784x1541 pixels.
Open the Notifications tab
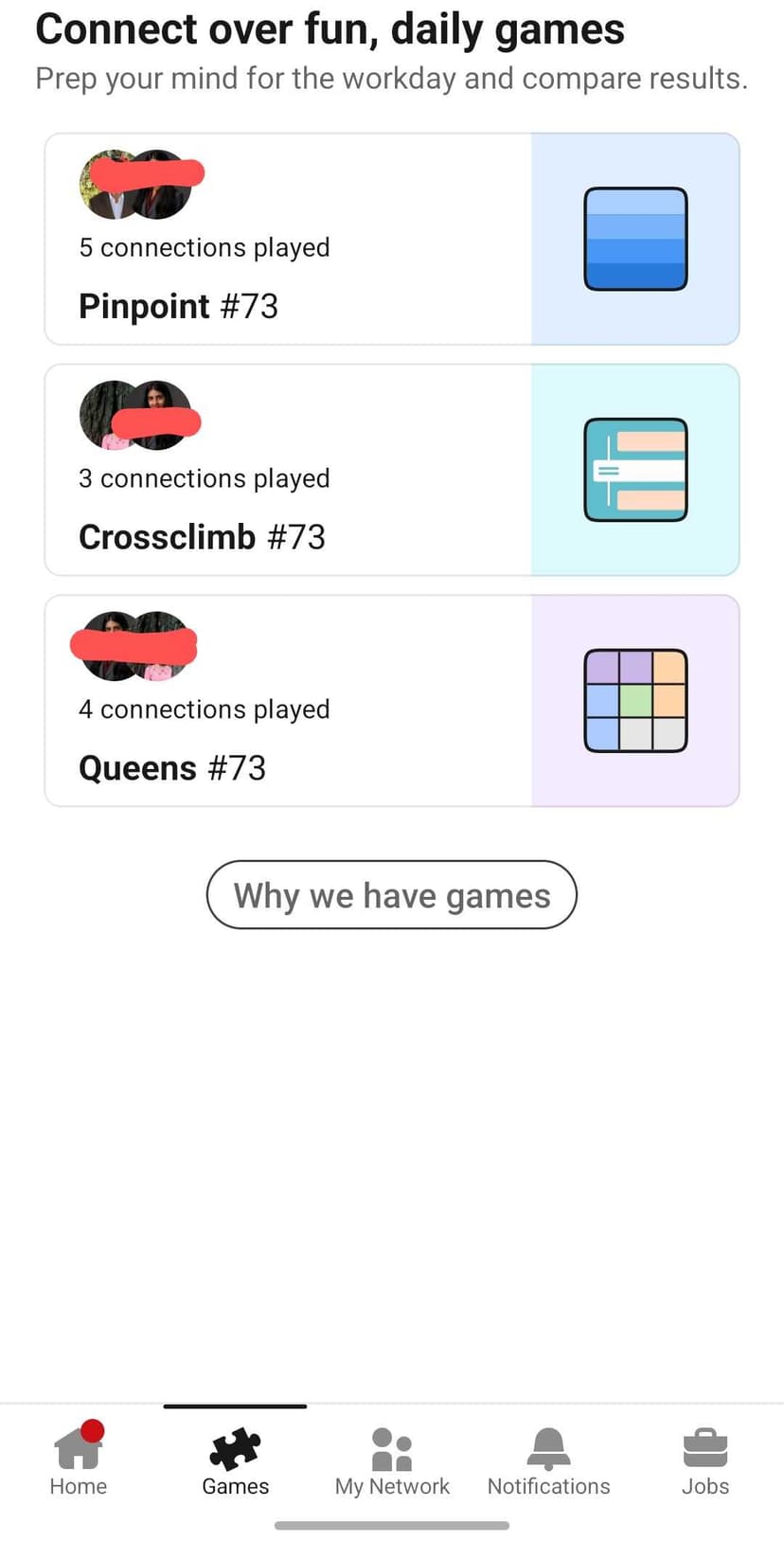click(x=548, y=1461)
